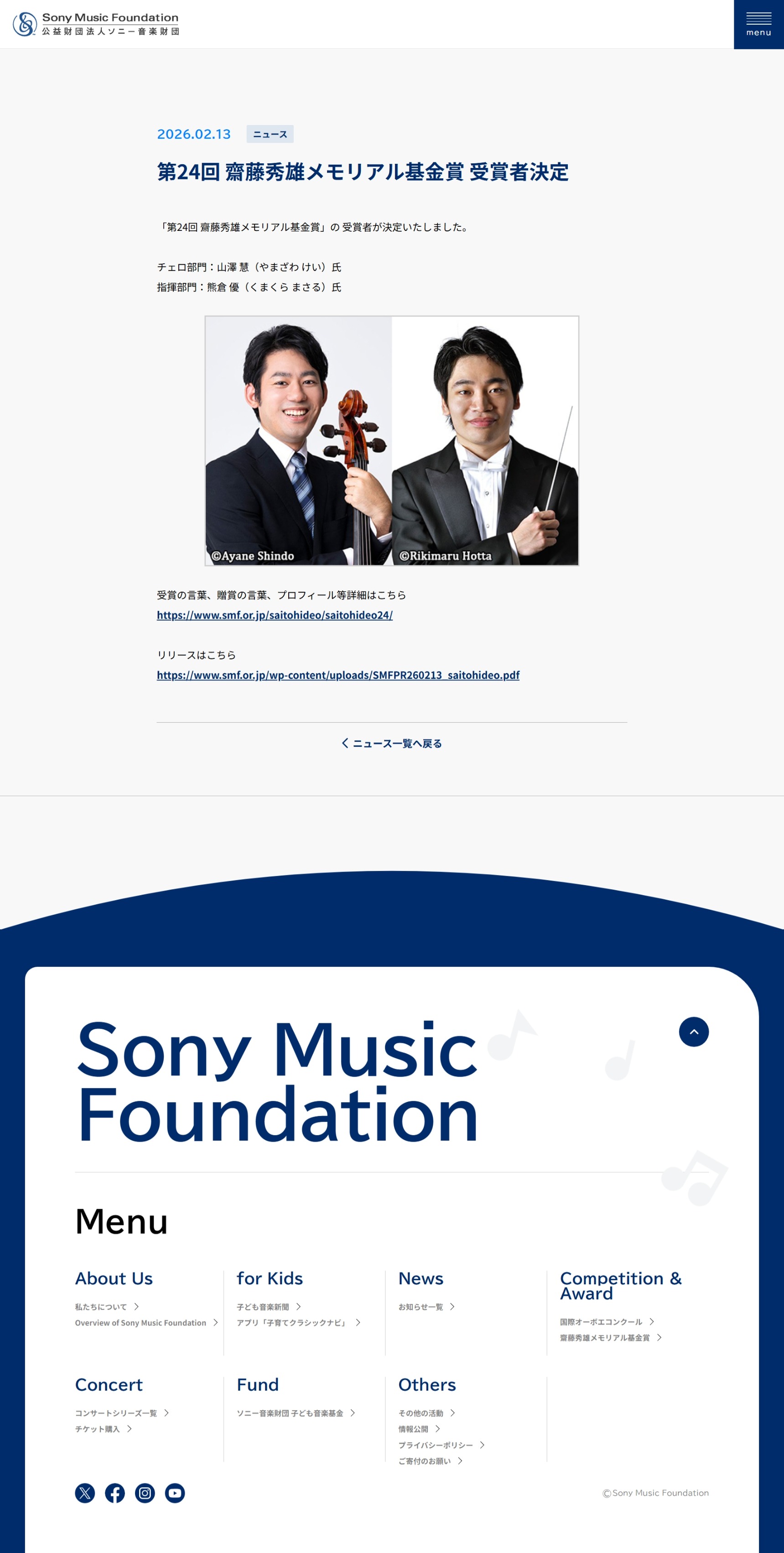Go back to the news list (ニュース一覧へ戻る)
The height and width of the screenshot is (1553, 784).
click(x=392, y=743)
